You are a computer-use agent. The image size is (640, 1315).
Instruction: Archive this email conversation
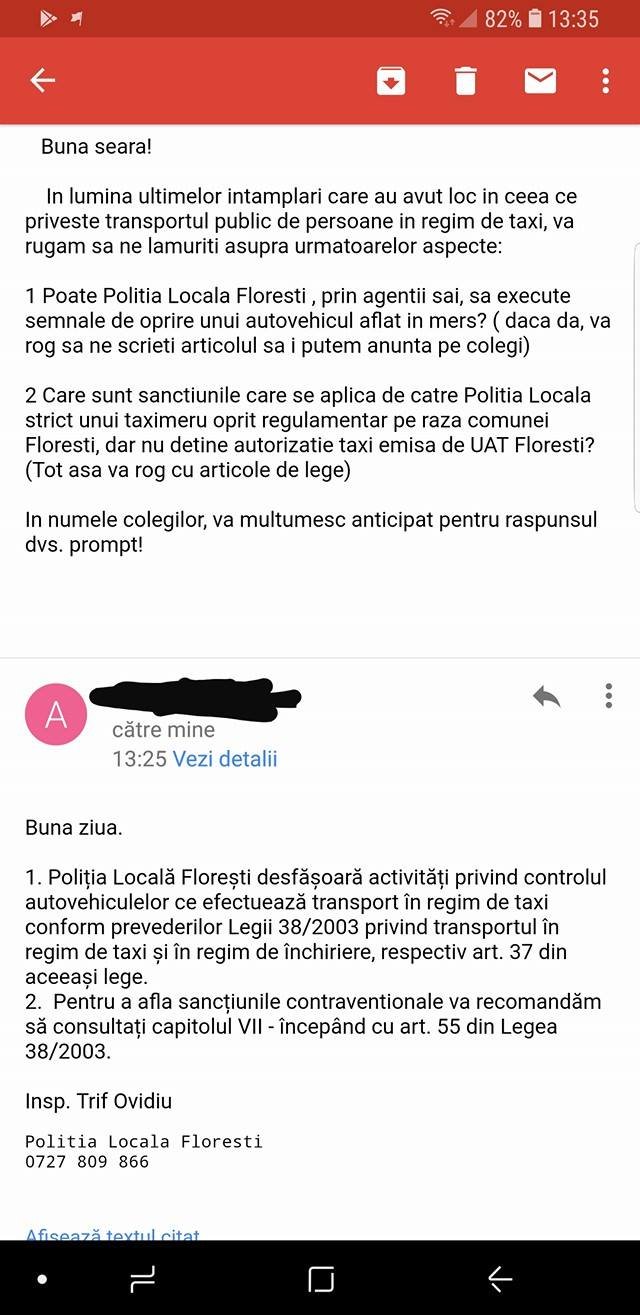[391, 81]
